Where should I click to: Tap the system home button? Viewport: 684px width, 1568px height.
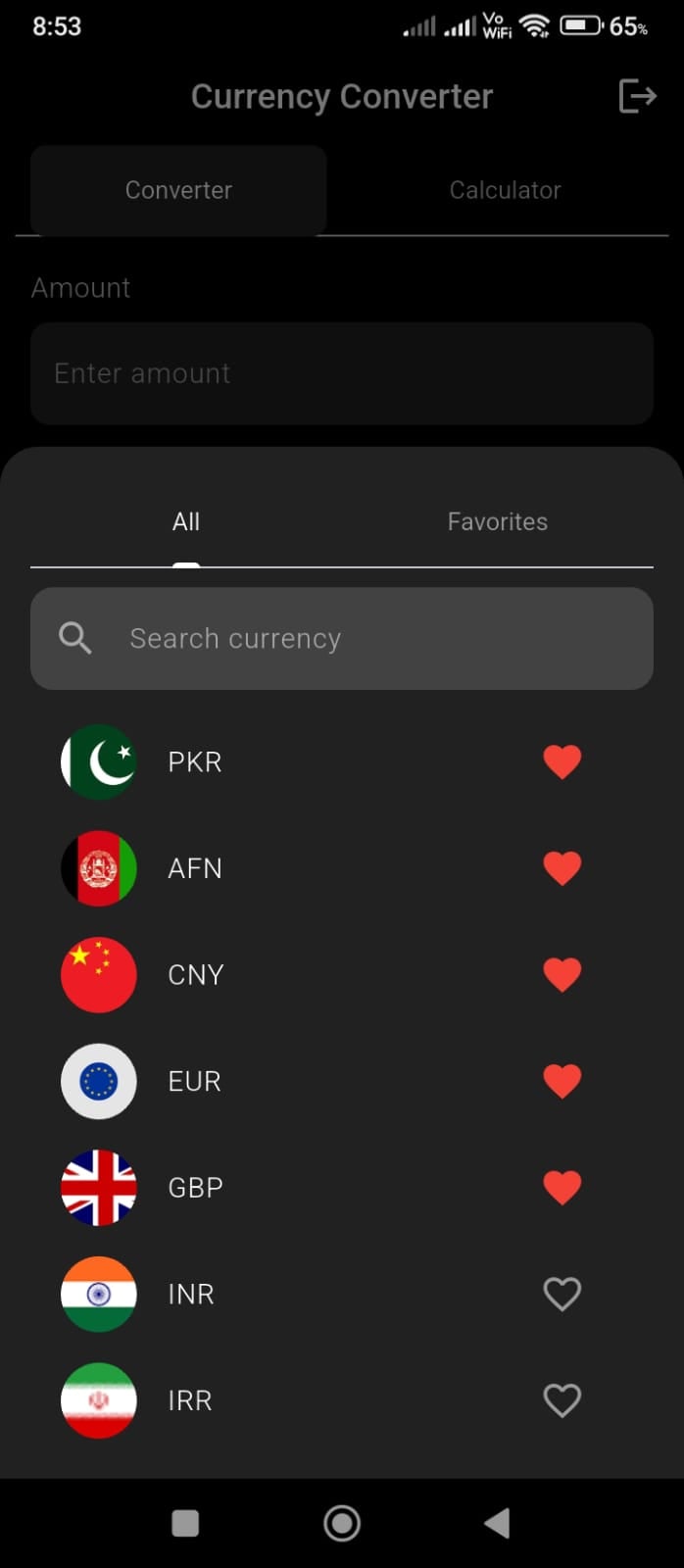point(342,1523)
